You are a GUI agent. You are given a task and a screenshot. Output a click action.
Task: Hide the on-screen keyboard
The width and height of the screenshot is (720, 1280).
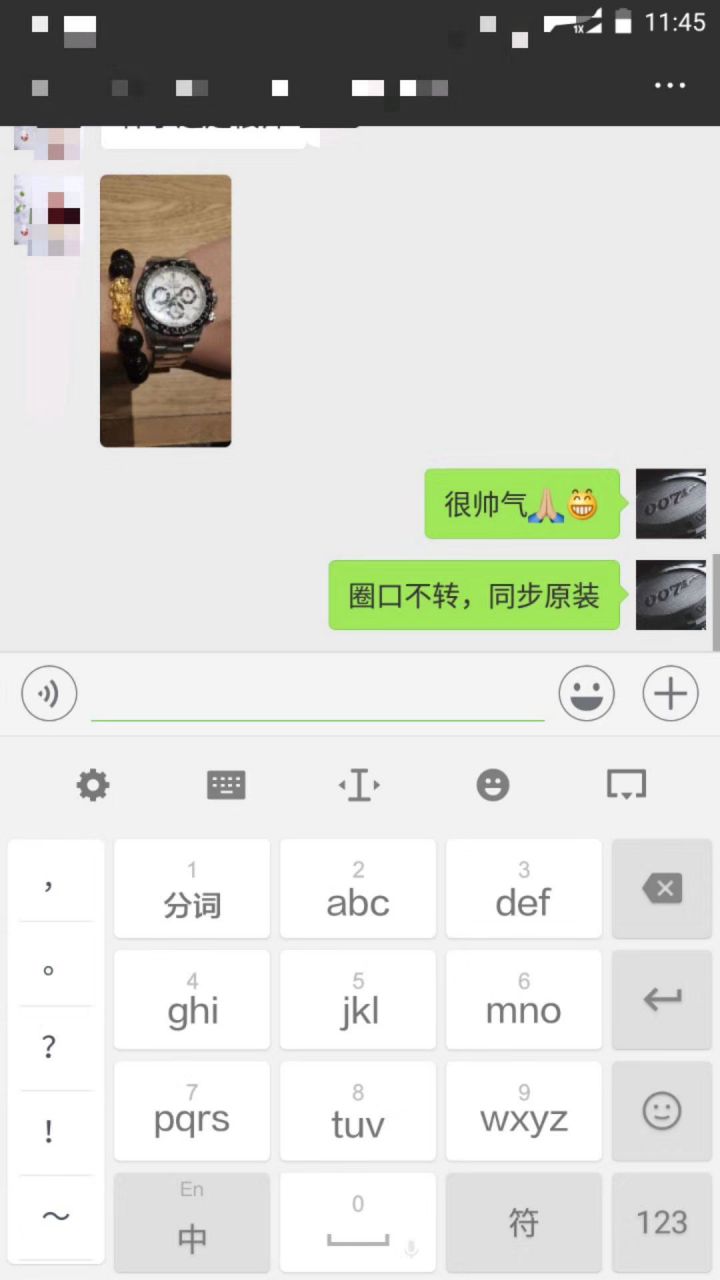click(x=626, y=786)
